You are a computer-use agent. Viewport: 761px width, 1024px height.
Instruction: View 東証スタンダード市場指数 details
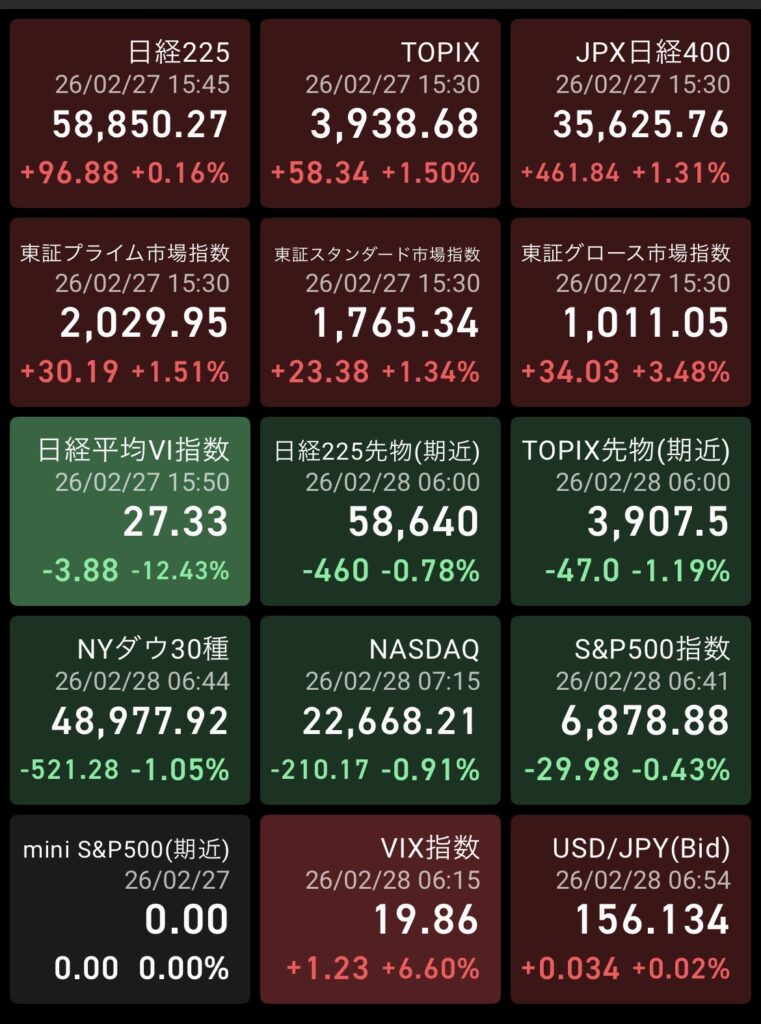click(x=380, y=312)
